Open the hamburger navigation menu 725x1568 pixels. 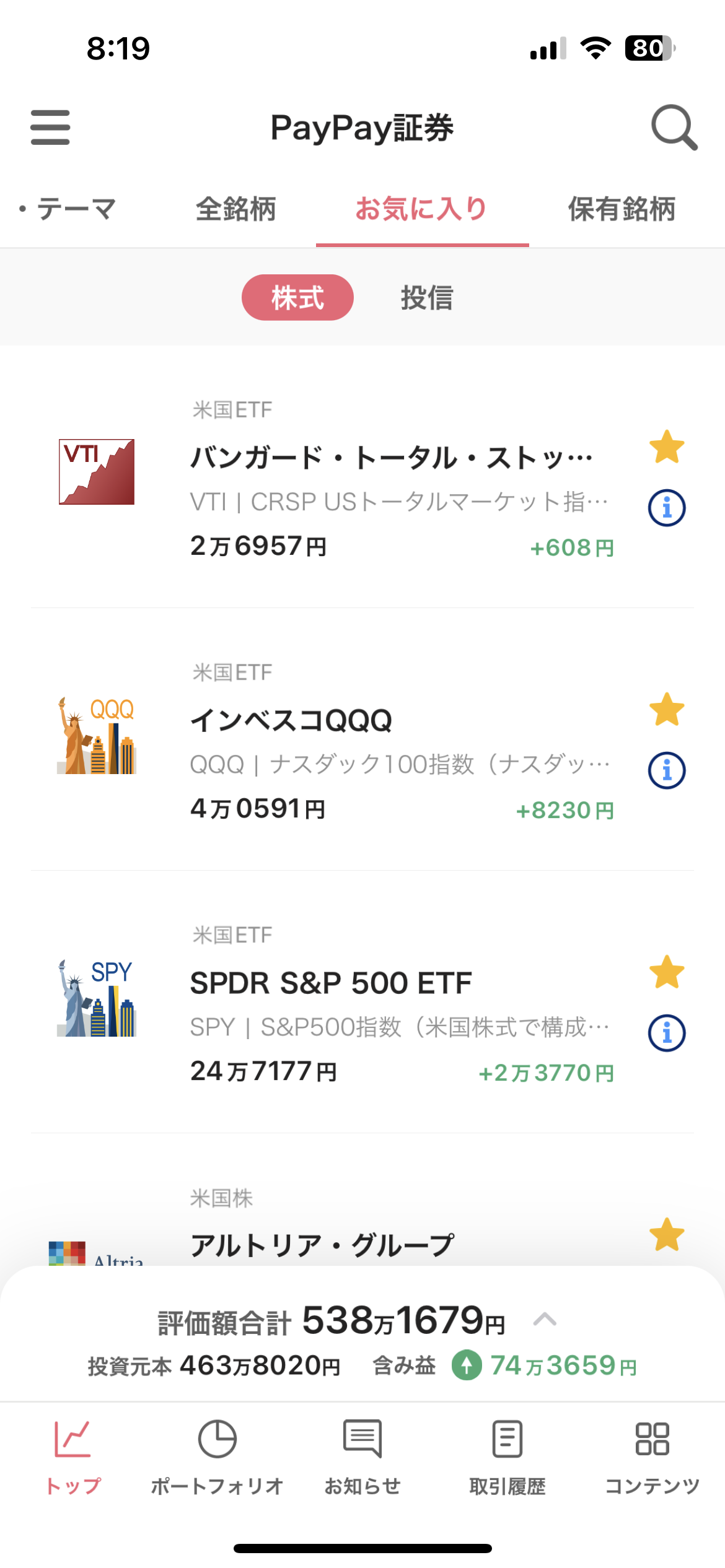pos(50,128)
